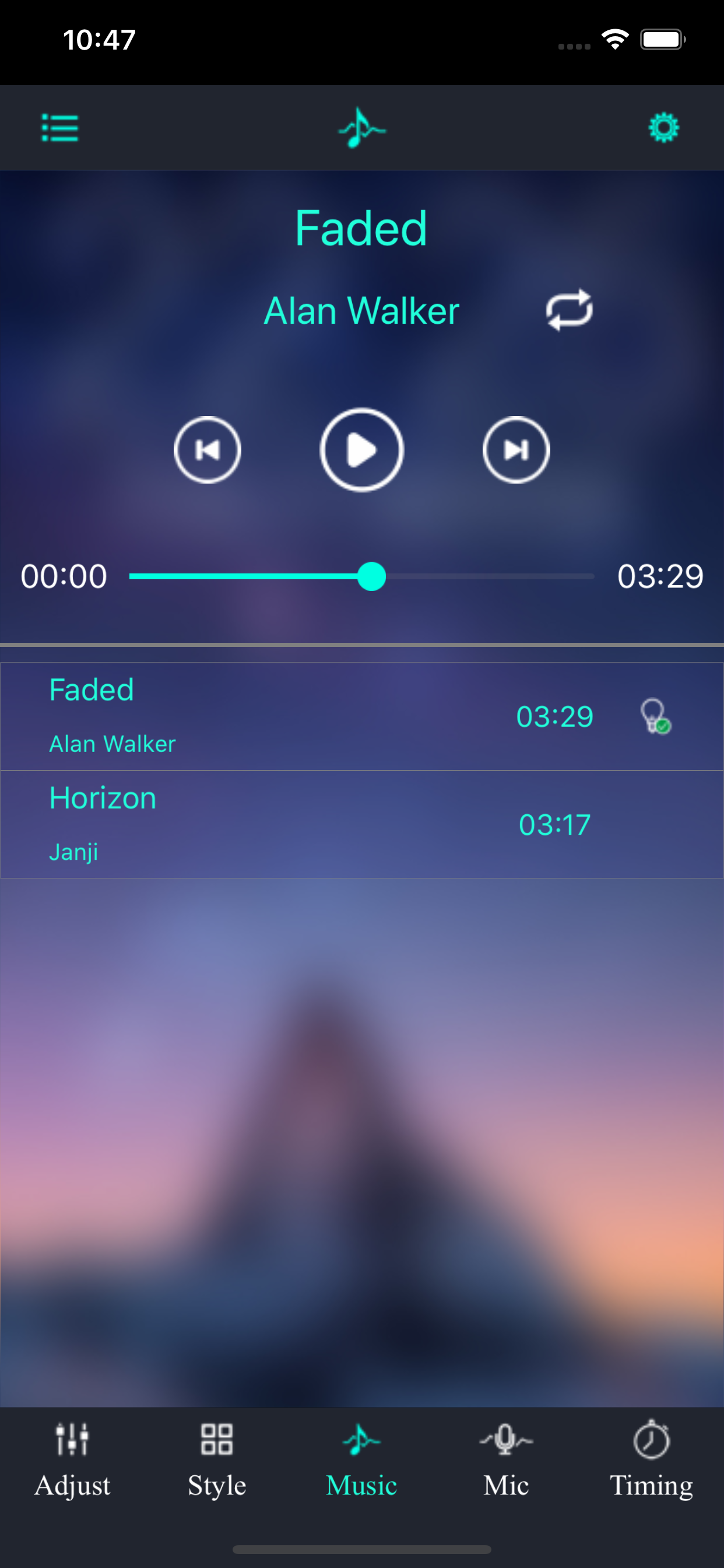
Task: Switch to the Music tab
Action: 361,1461
